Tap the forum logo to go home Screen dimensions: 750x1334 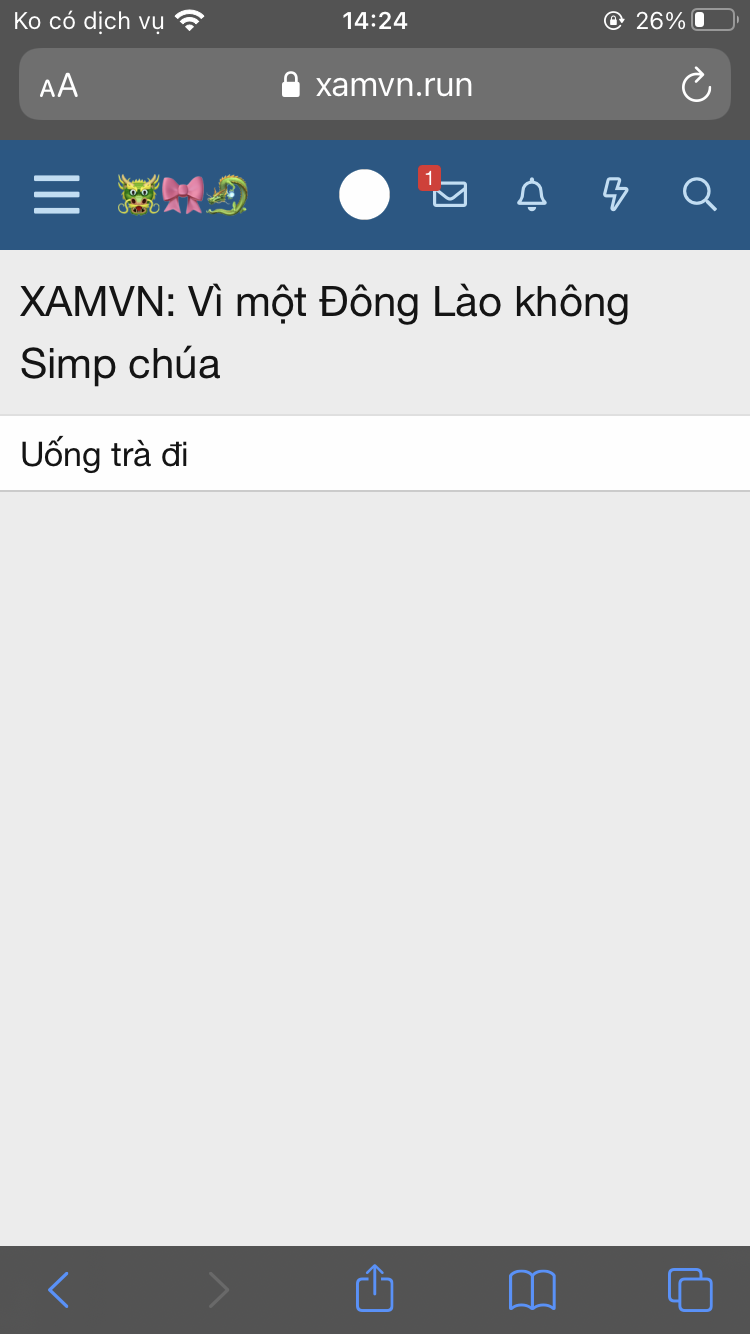pos(182,195)
